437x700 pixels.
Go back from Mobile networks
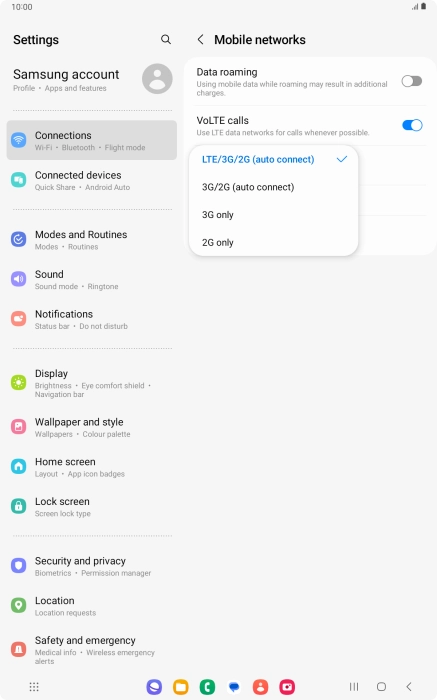click(x=200, y=39)
